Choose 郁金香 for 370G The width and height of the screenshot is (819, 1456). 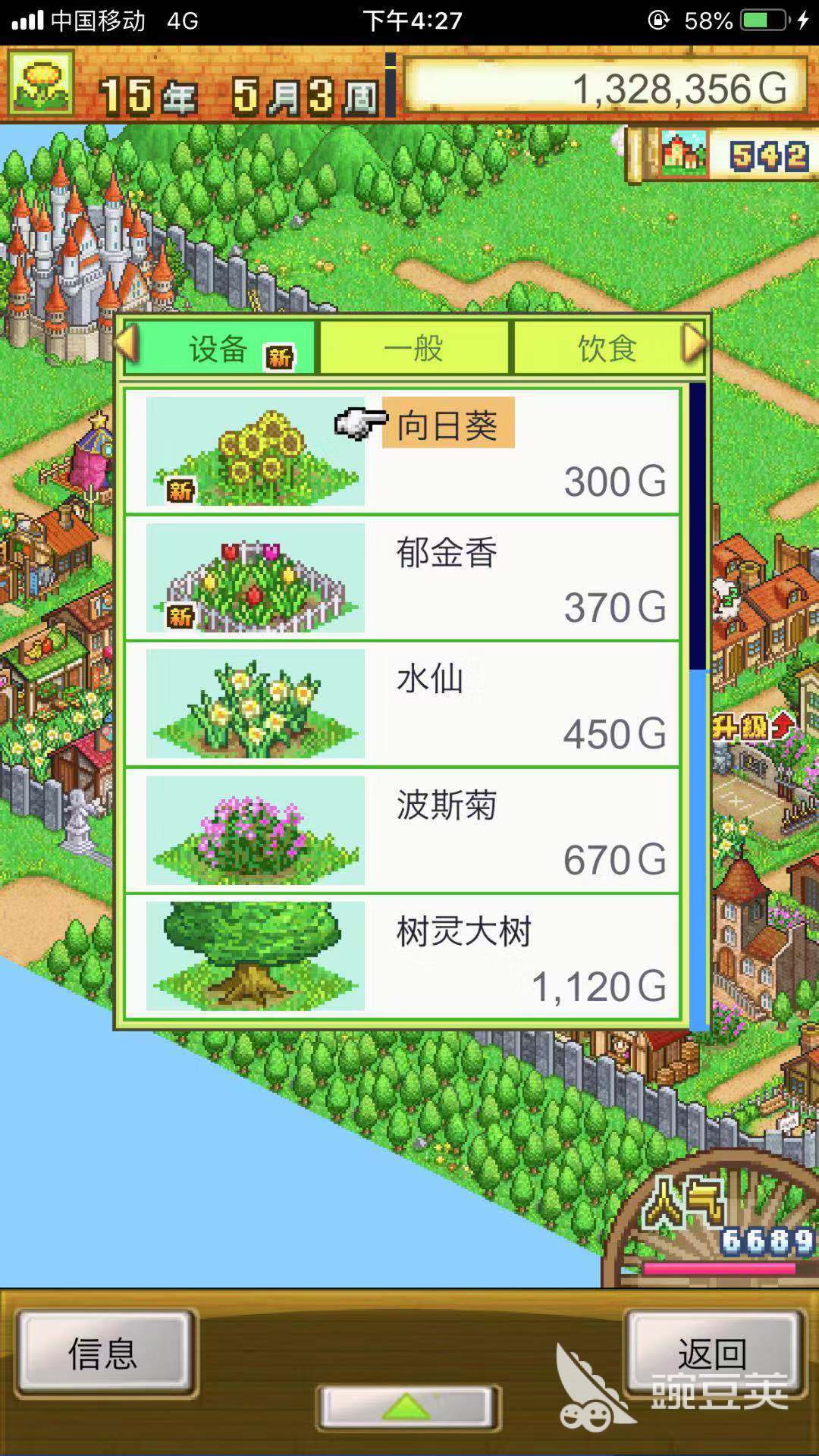click(402, 578)
